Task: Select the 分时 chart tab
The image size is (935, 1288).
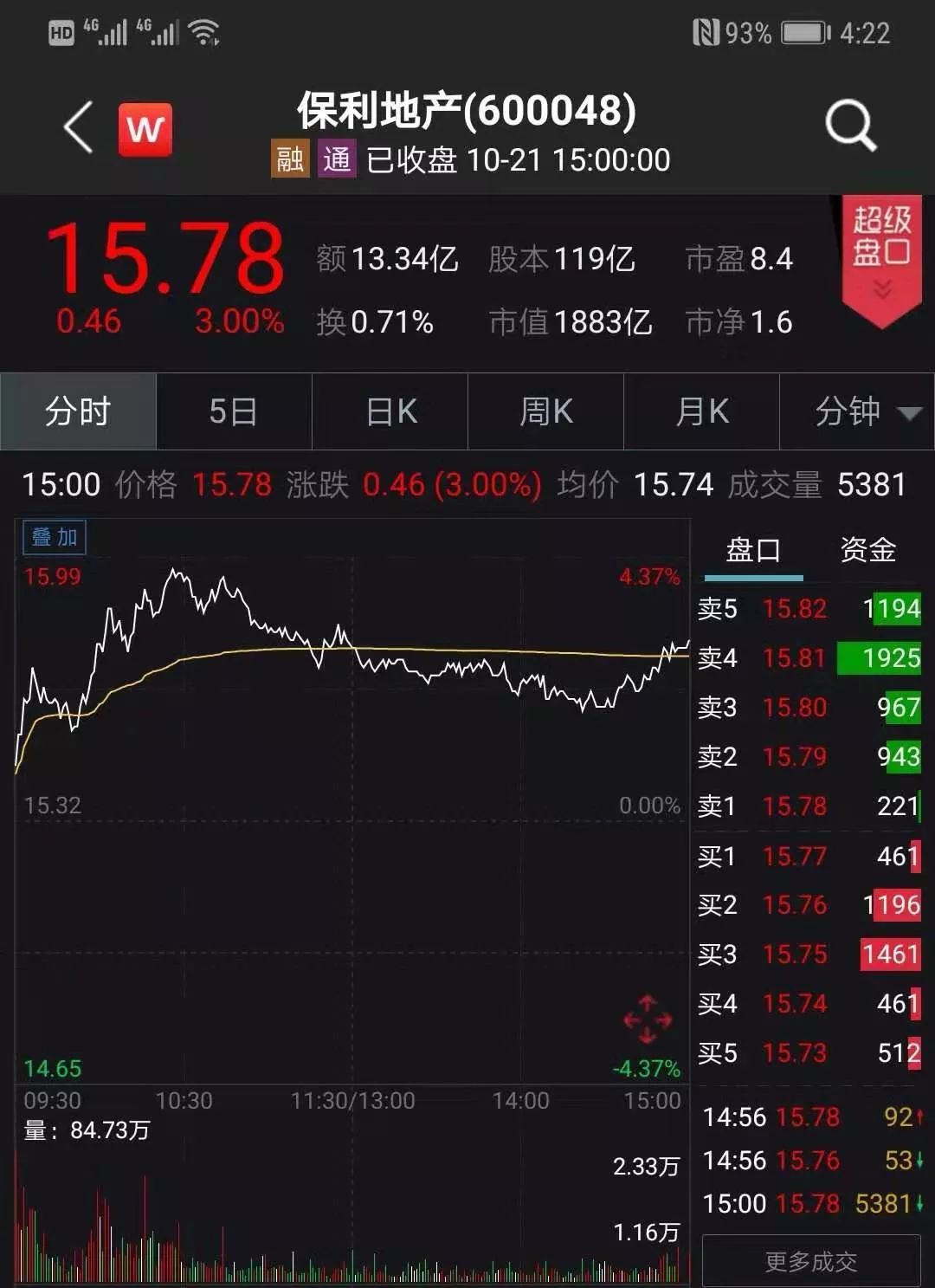Action: (x=78, y=411)
